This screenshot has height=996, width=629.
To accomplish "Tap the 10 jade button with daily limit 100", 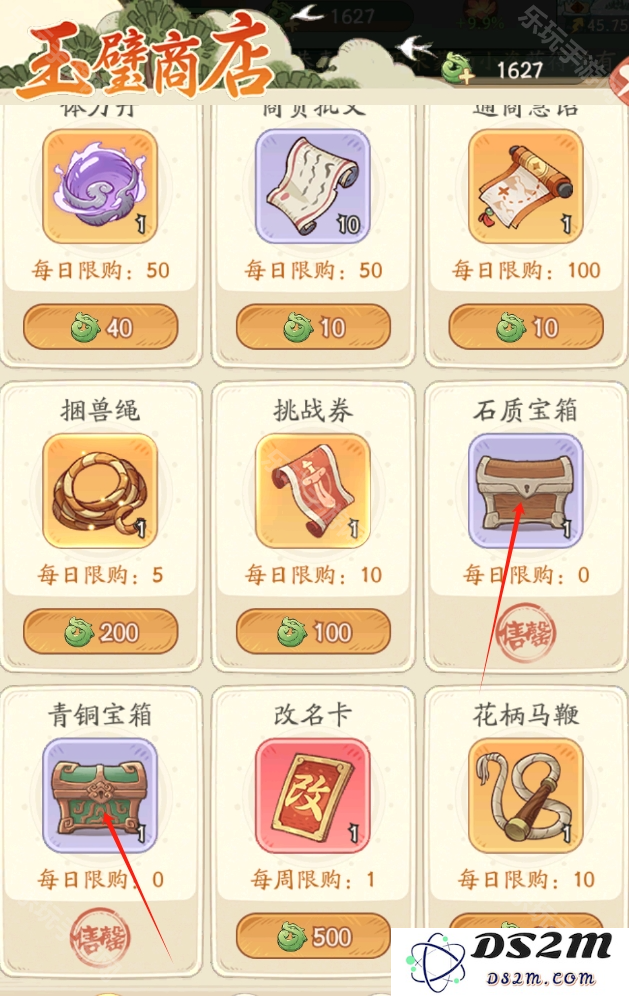I will [x=526, y=327].
